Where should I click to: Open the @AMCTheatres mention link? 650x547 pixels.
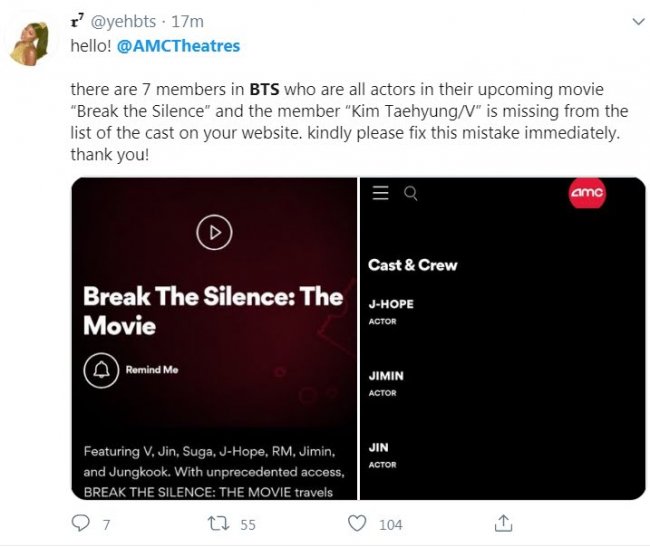point(179,45)
